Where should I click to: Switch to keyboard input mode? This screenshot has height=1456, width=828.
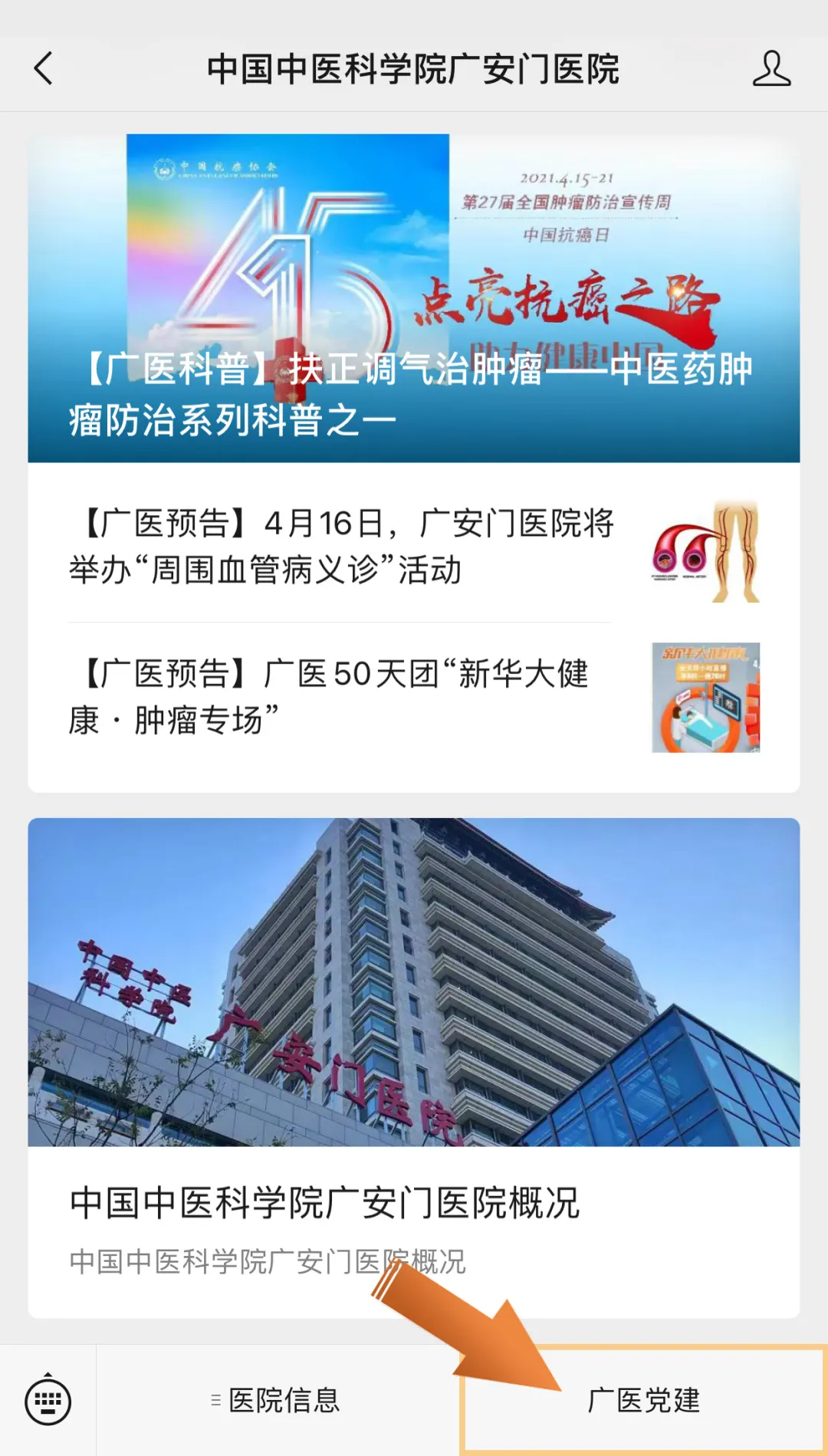tap(48, 1400)
